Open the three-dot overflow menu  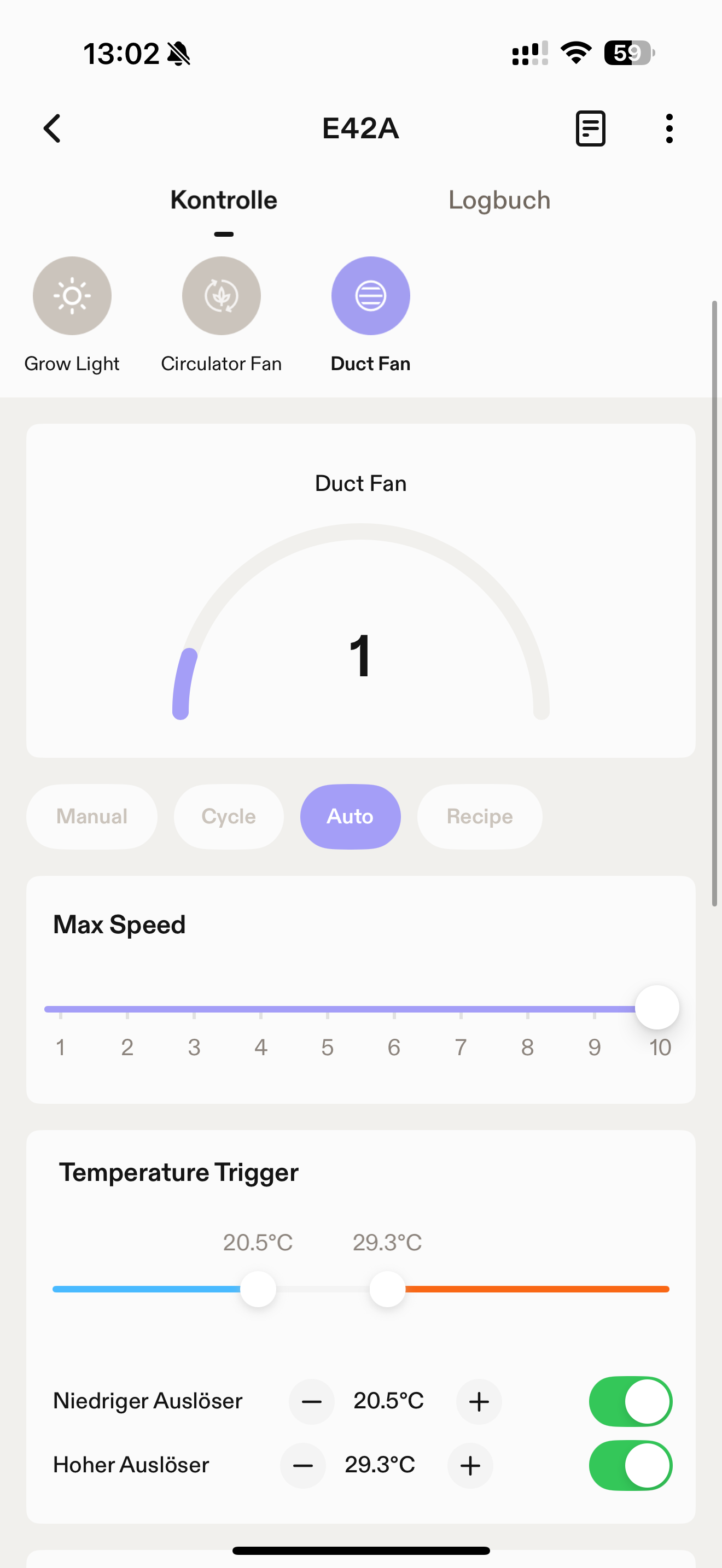pos(669,128)
